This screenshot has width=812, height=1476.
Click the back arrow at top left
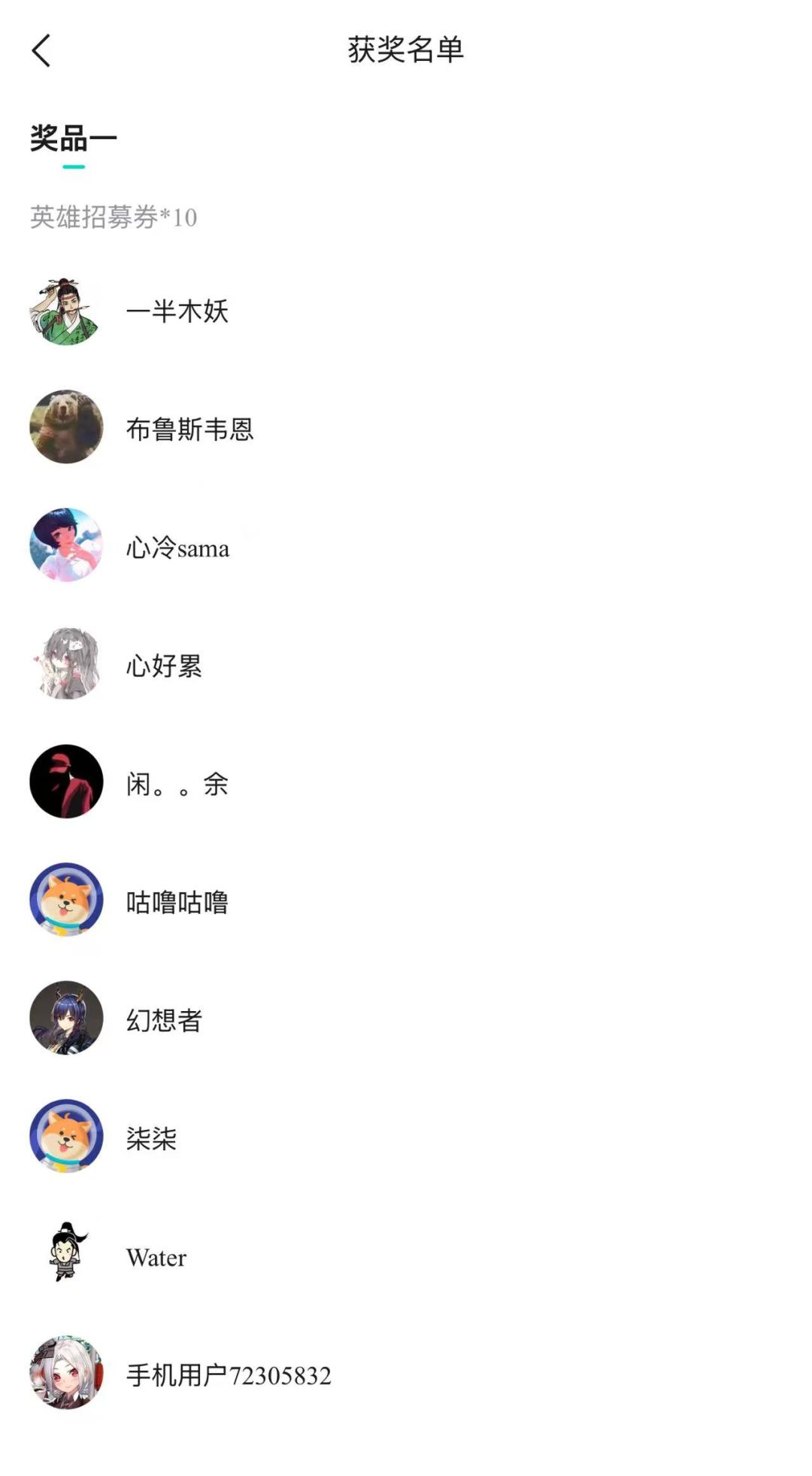39,51
